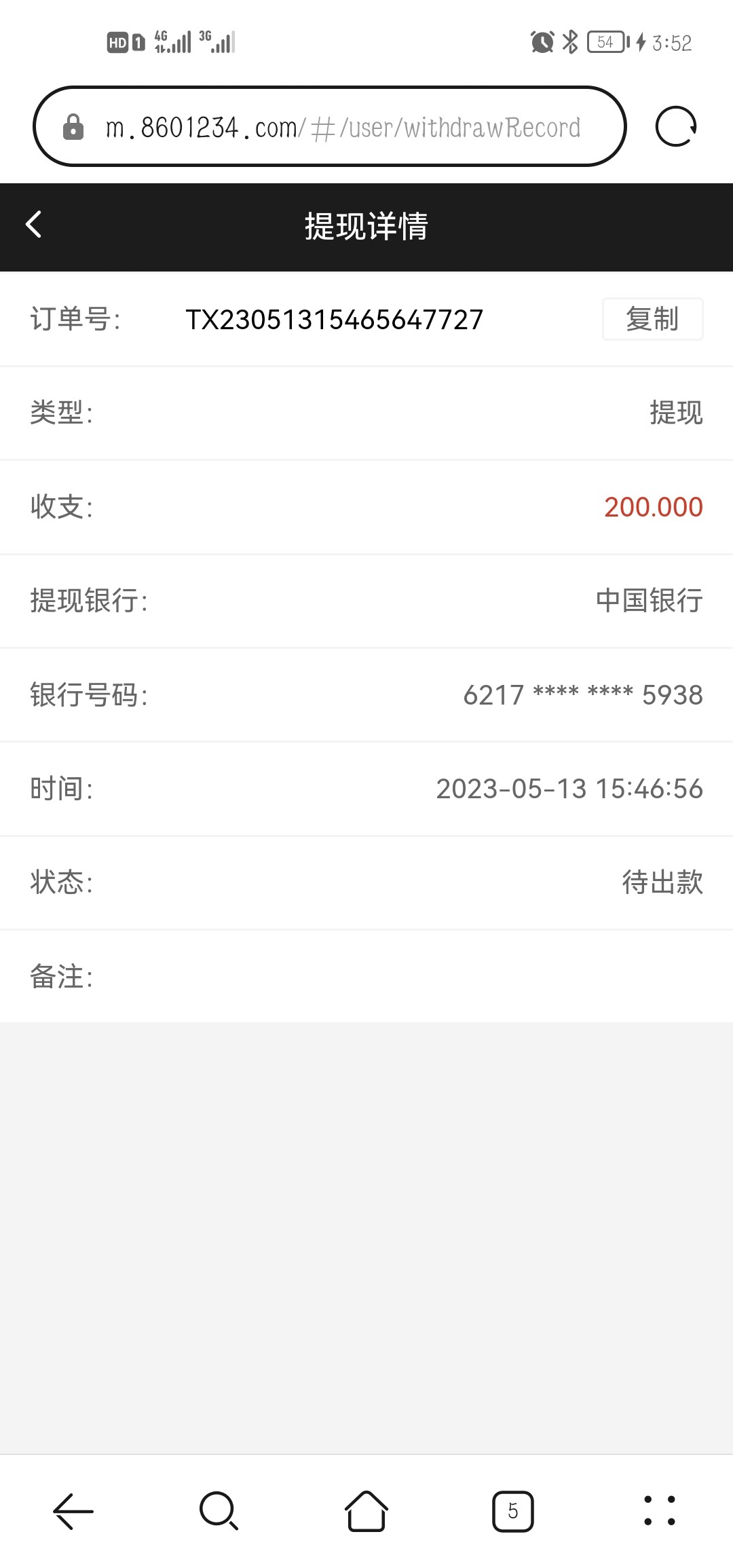
Task: Tap the browser refresh icon
Action: (x=676, y=126)
